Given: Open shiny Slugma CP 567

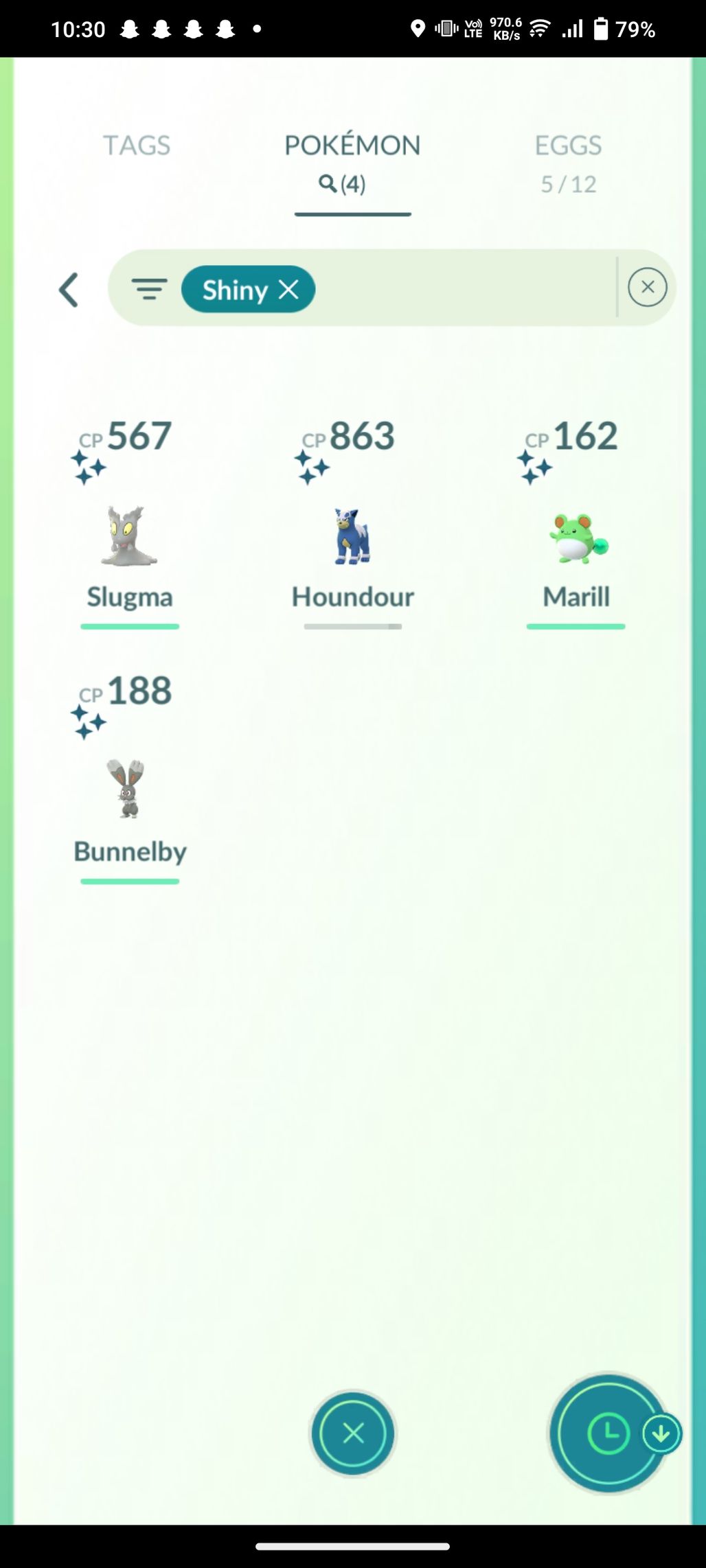Looking at the screenshot, I should [129, 535].
